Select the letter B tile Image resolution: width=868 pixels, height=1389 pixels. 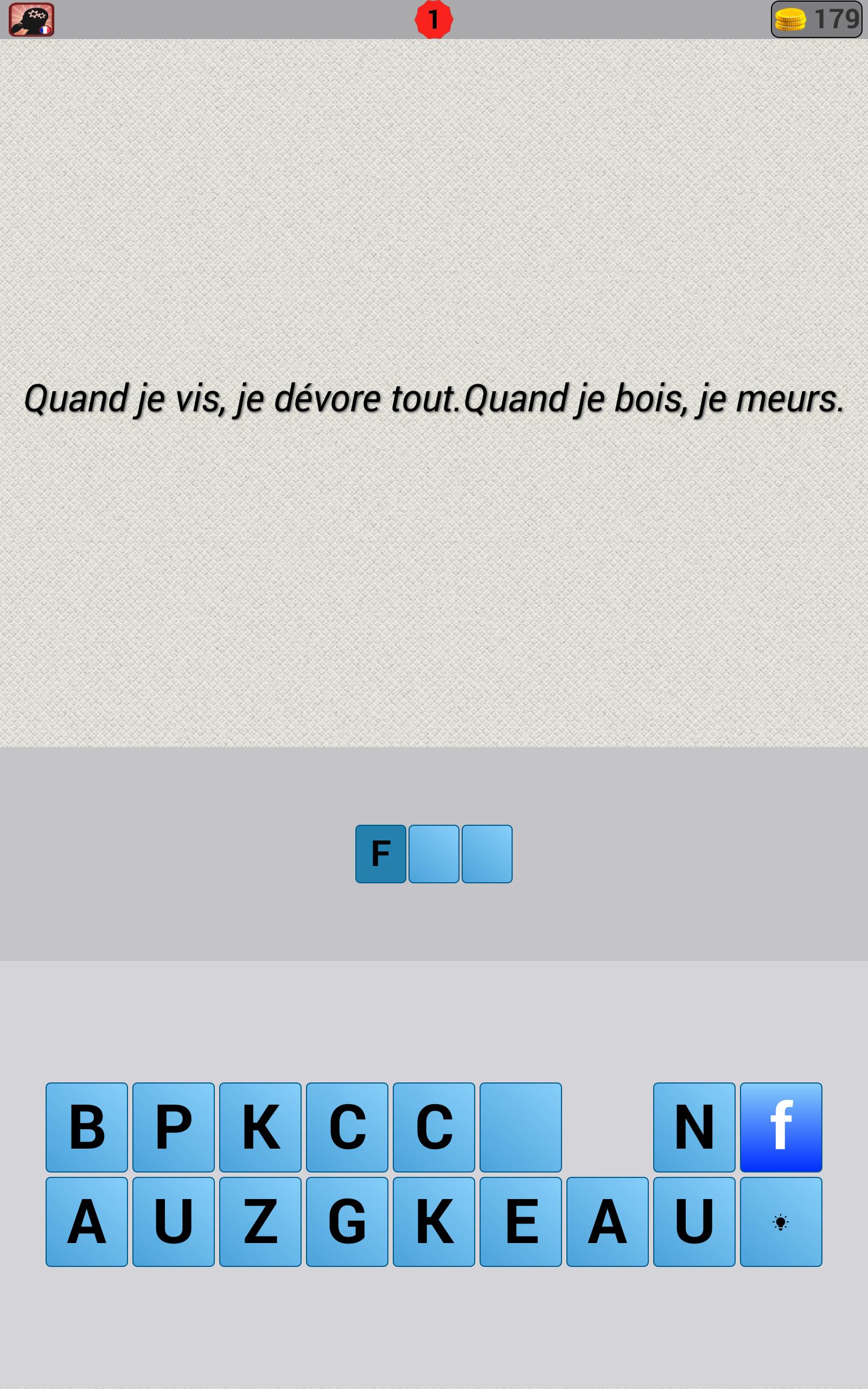coord(87,1127)
